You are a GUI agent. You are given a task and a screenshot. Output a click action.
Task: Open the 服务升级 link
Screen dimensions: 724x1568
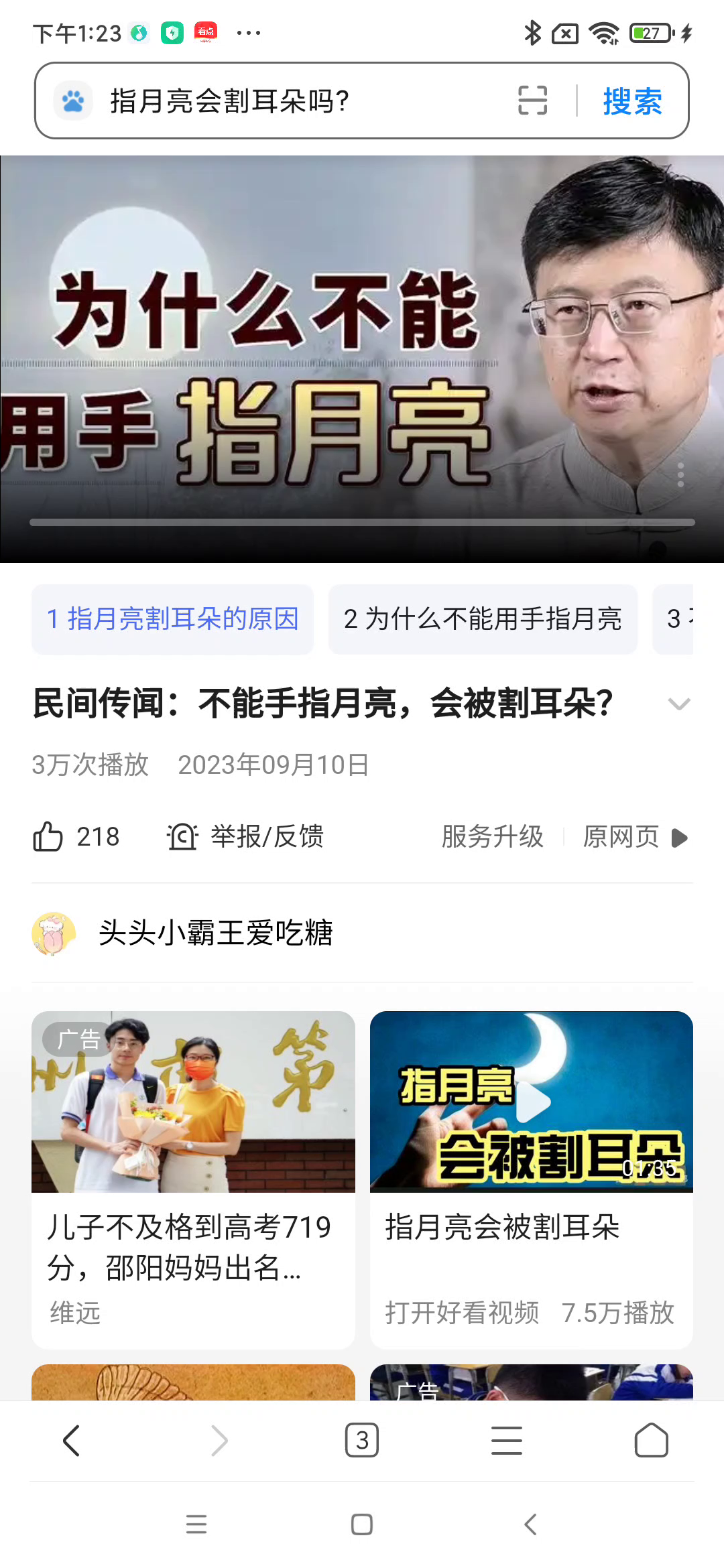pyautogui.click(x=492, y=837)
